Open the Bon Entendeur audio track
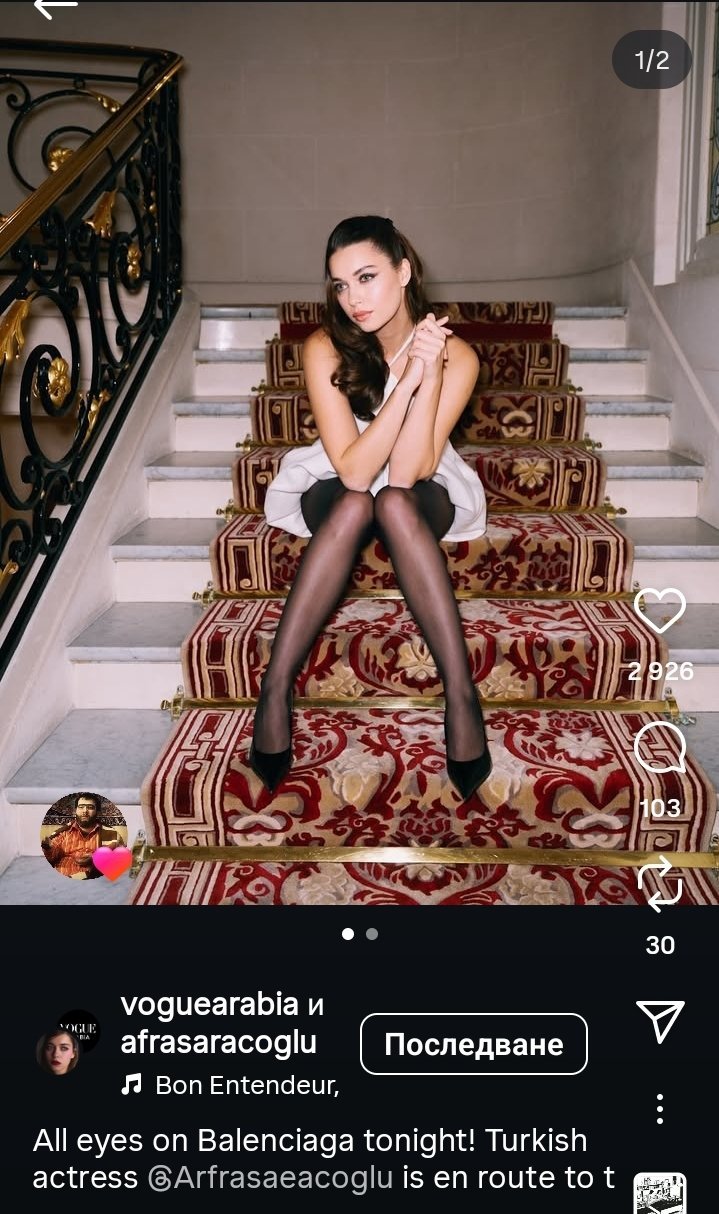This screenshot has width=719, height=1214. point(245,1085)
